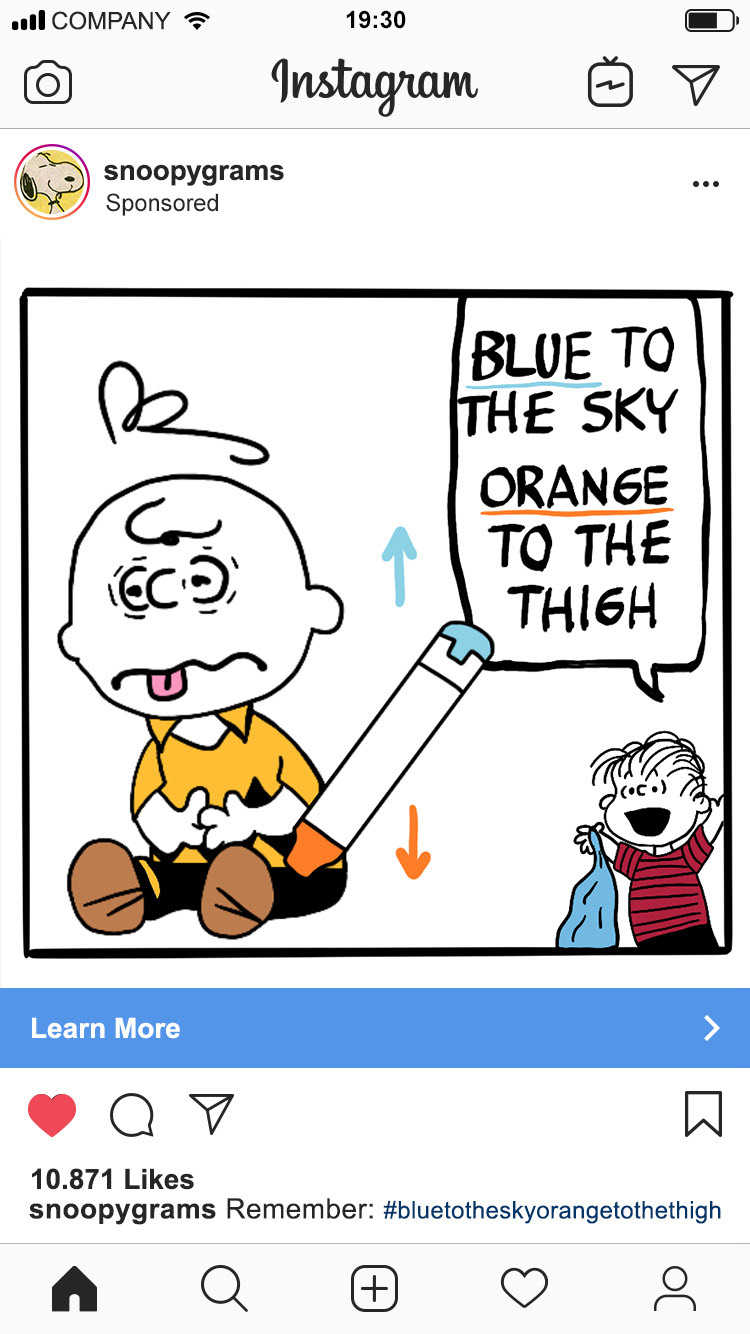Open the #bluetotheskyorangetothethigh hashtag
The height and width of the screenshot is (1334, 750).
coord(552,1210)
